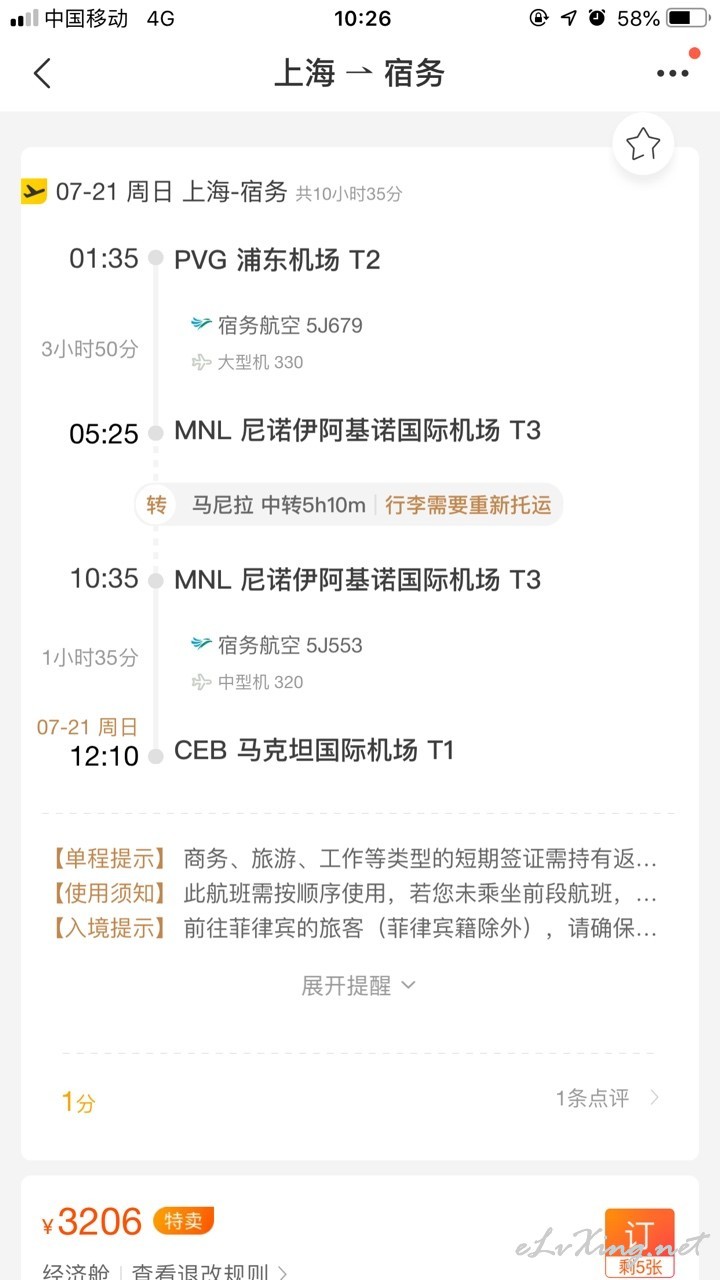The height and width of the screenshot is (1280, 720).
Task: Expand the reminders via 展开提醒
Action: point(358,985)
